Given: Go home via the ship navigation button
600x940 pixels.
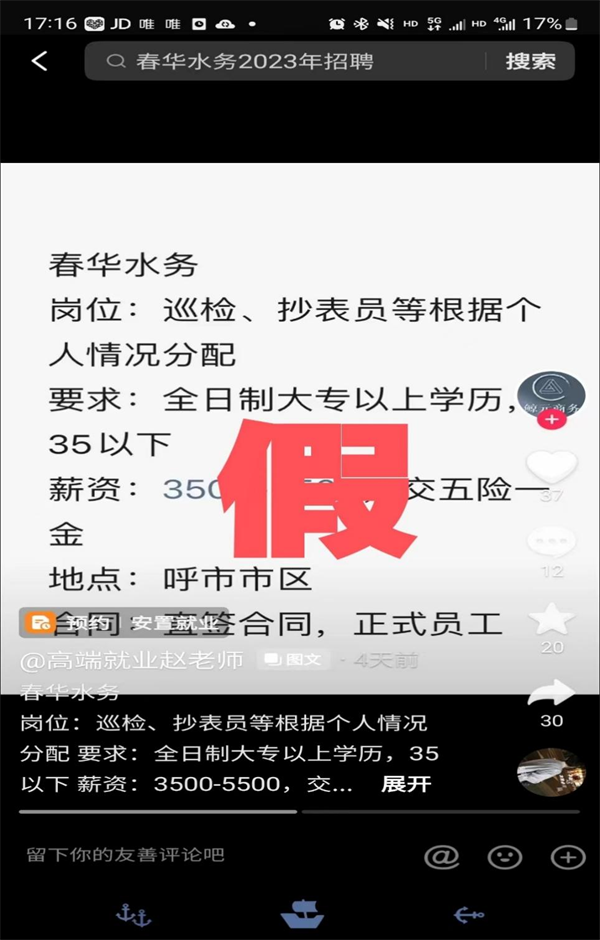Looking at the screenshot, I should pos(301,914).
